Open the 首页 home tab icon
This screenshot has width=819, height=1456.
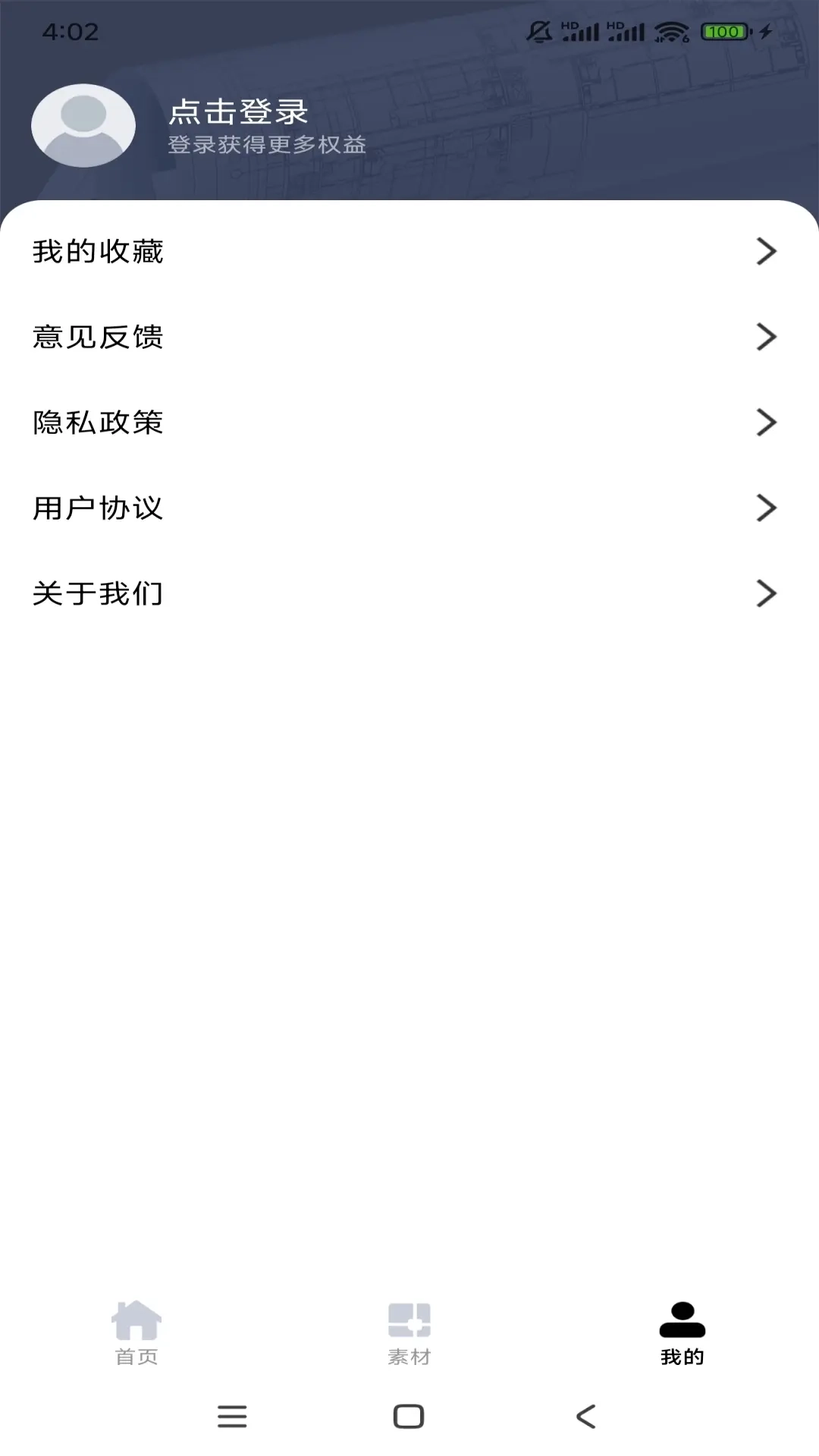coord(136,1319)
